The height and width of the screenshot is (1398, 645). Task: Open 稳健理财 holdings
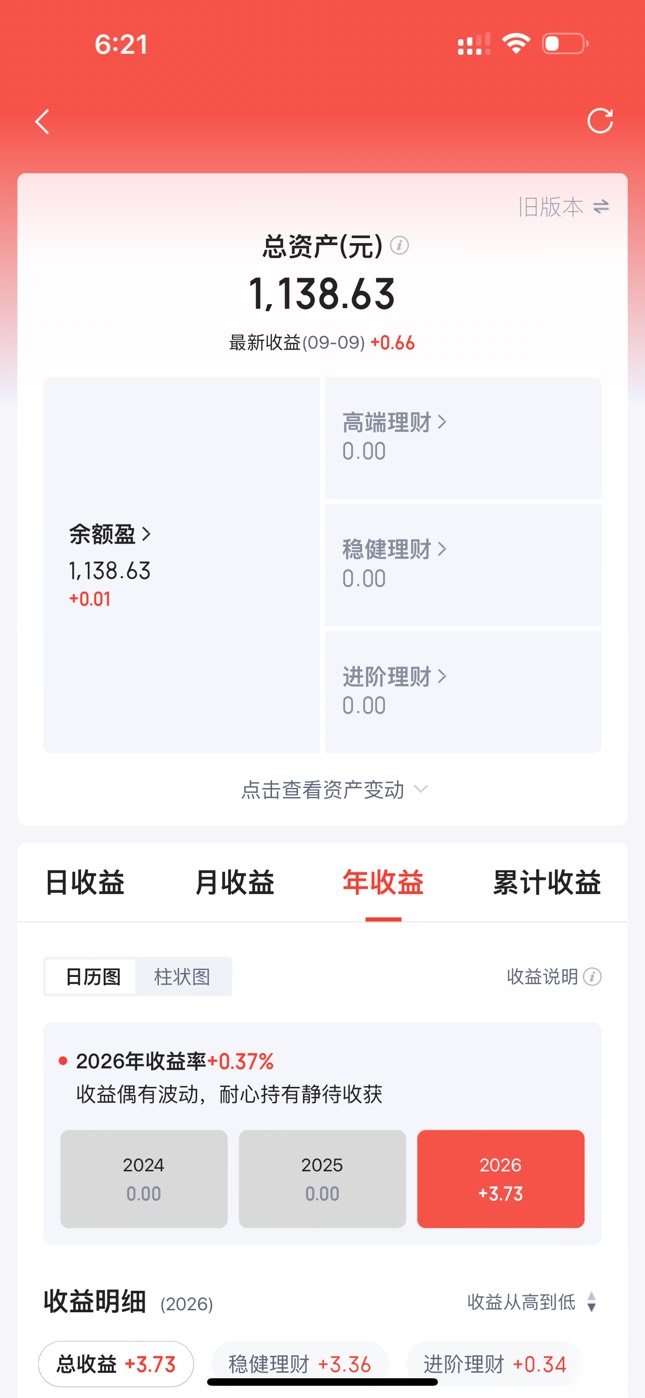pyautogui.click(x=463, y=565)
